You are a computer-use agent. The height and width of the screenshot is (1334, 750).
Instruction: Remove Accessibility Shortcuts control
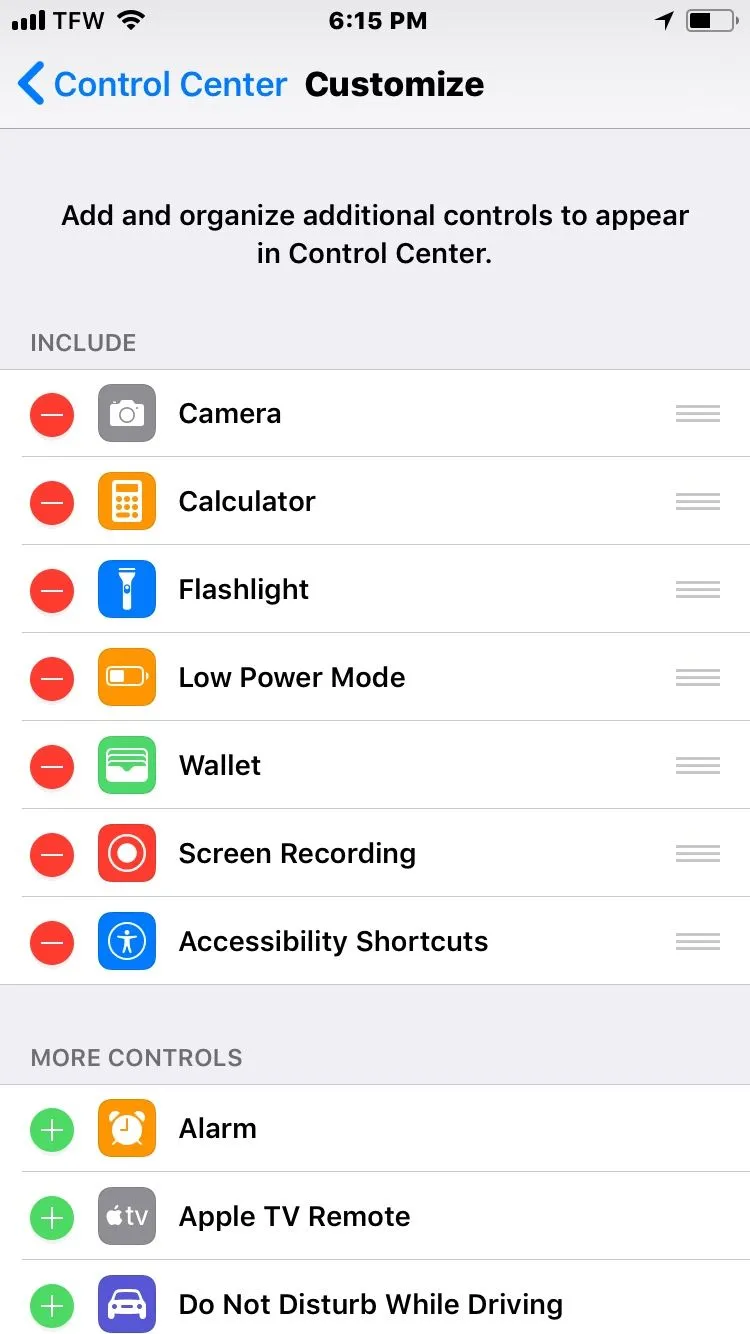[x=52, y=942]
